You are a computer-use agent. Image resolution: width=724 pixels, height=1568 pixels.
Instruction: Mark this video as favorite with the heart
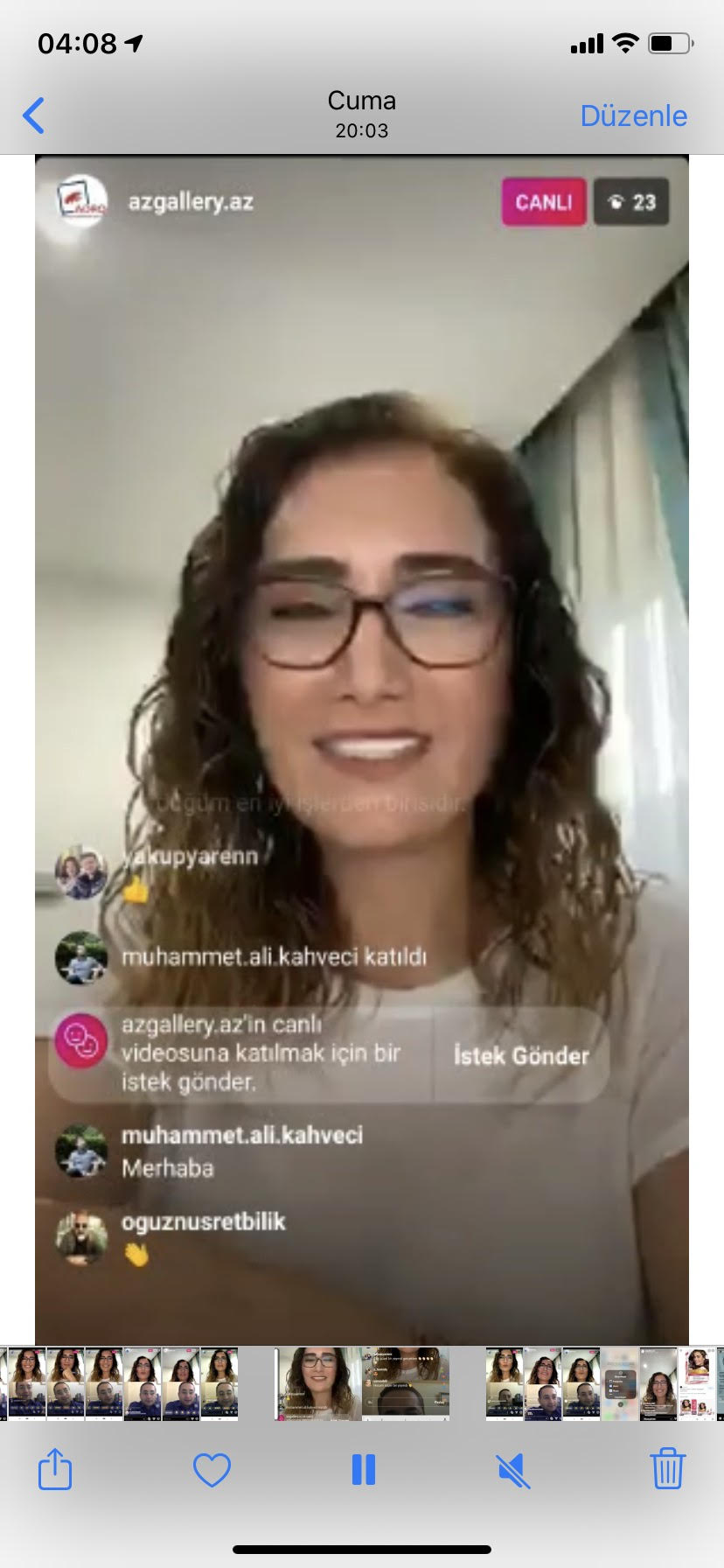[x=212, y=1470]
